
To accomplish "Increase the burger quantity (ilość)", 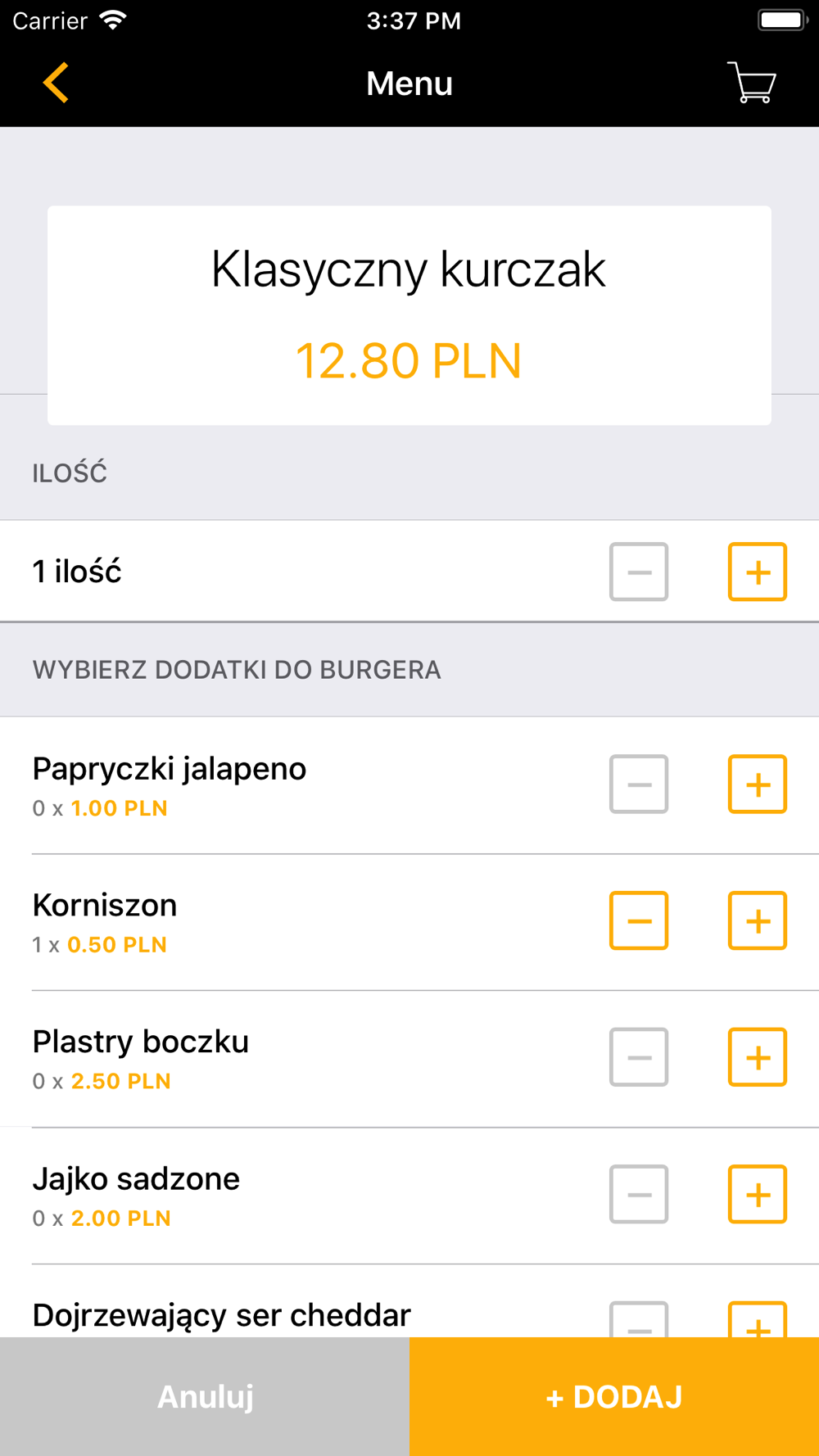I will pos(758,572).
